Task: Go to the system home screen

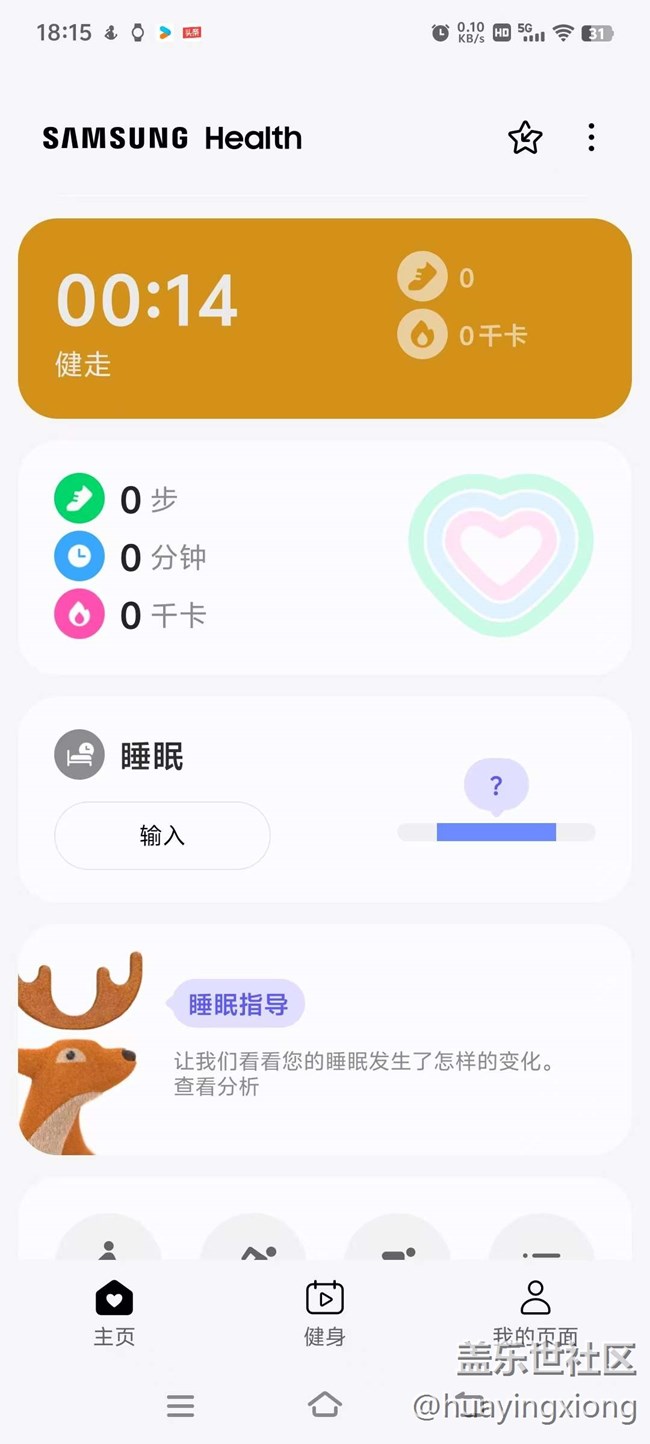Action: (x=324, y=1405)
